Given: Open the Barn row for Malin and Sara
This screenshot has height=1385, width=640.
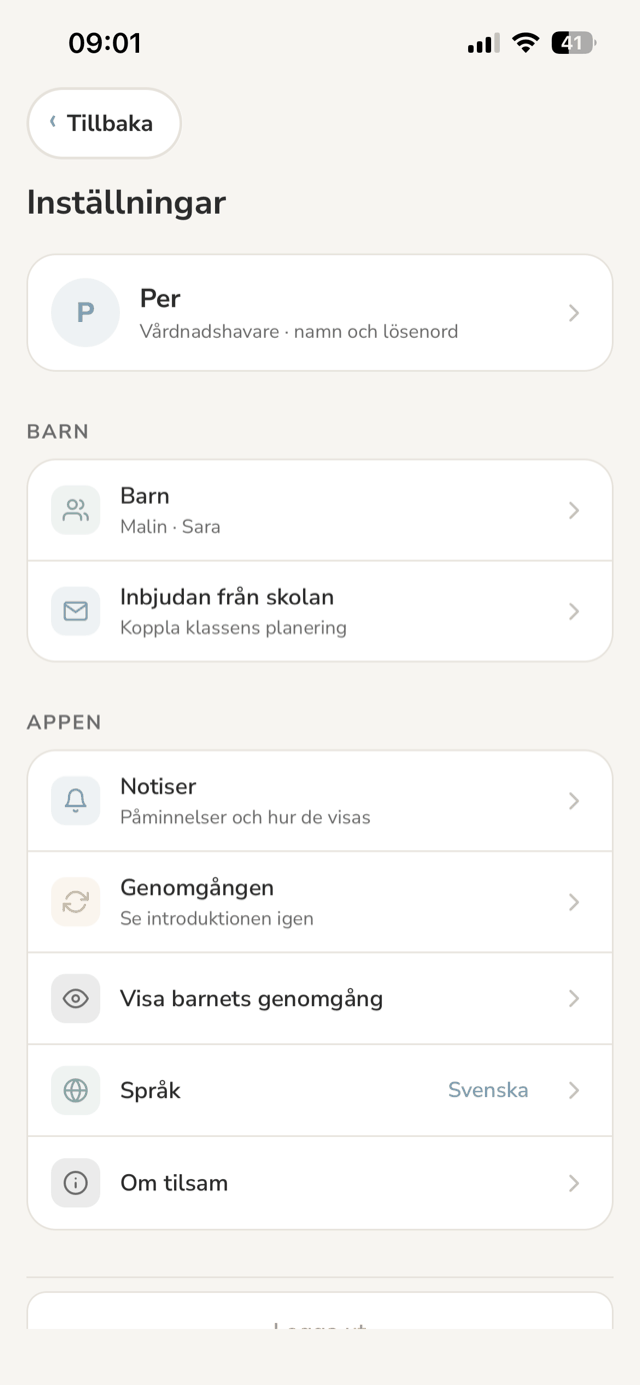Looking at the screenshot, I should pyautogui.click(x=320, y=510).
